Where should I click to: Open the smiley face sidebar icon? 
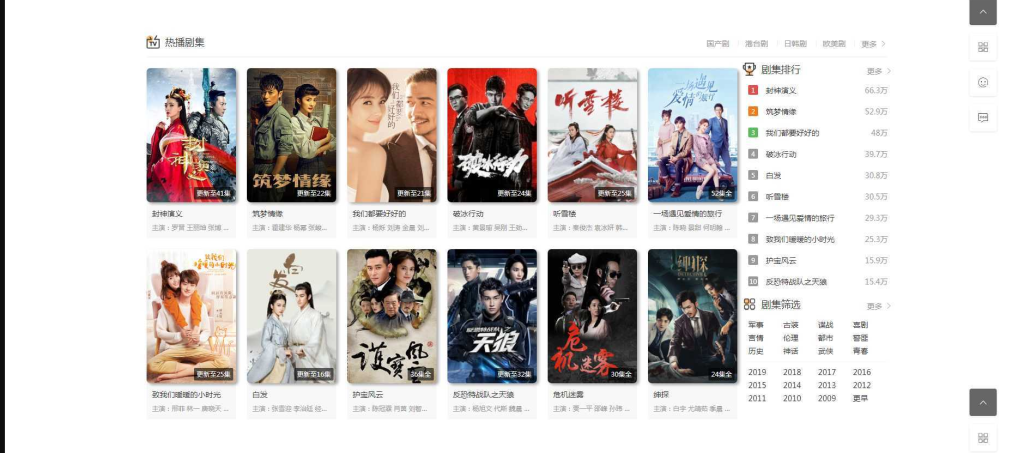pyautogui.click(x=983, y=82)
